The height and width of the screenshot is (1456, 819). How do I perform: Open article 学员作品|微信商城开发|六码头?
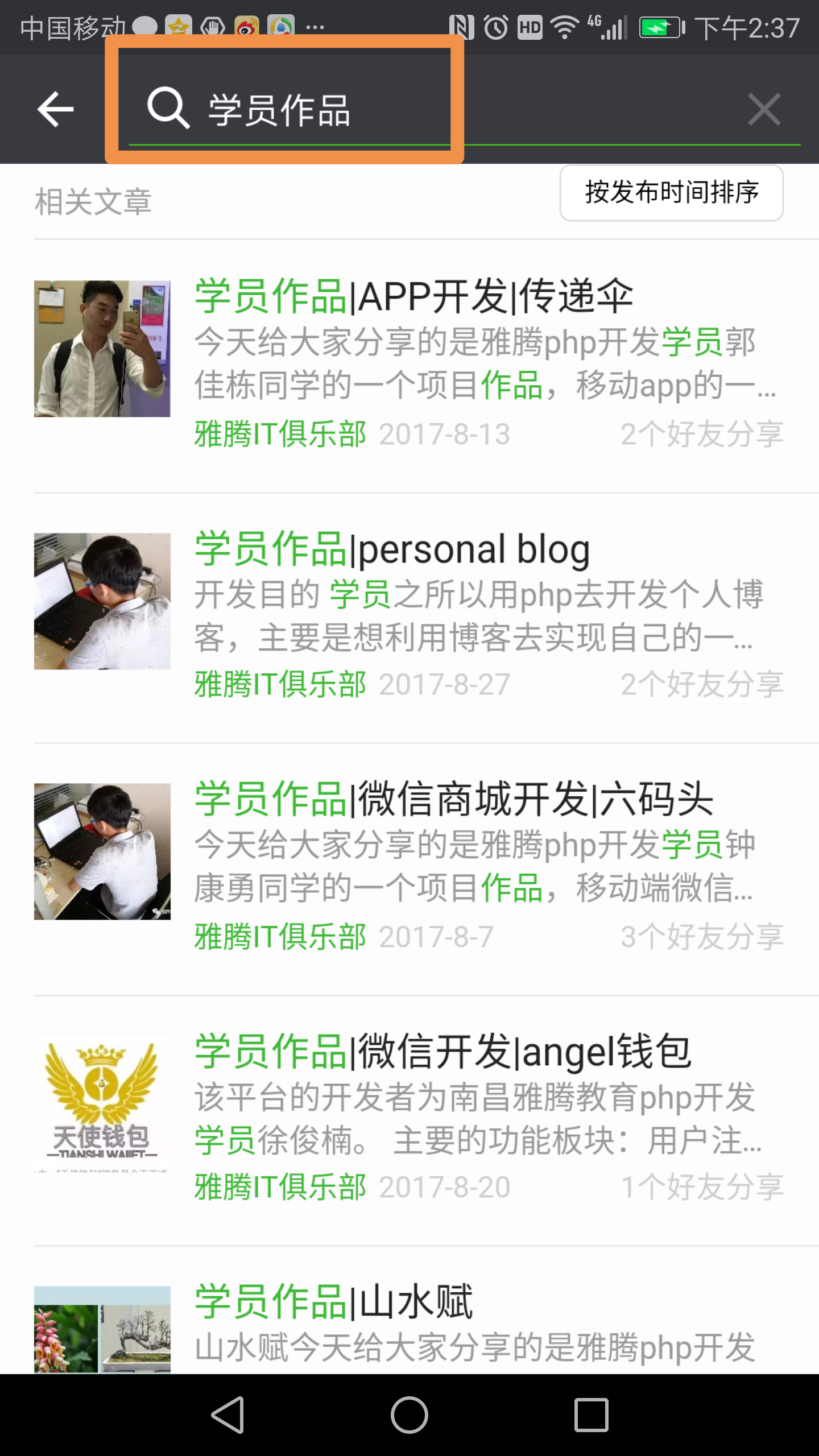click(453, 799)
